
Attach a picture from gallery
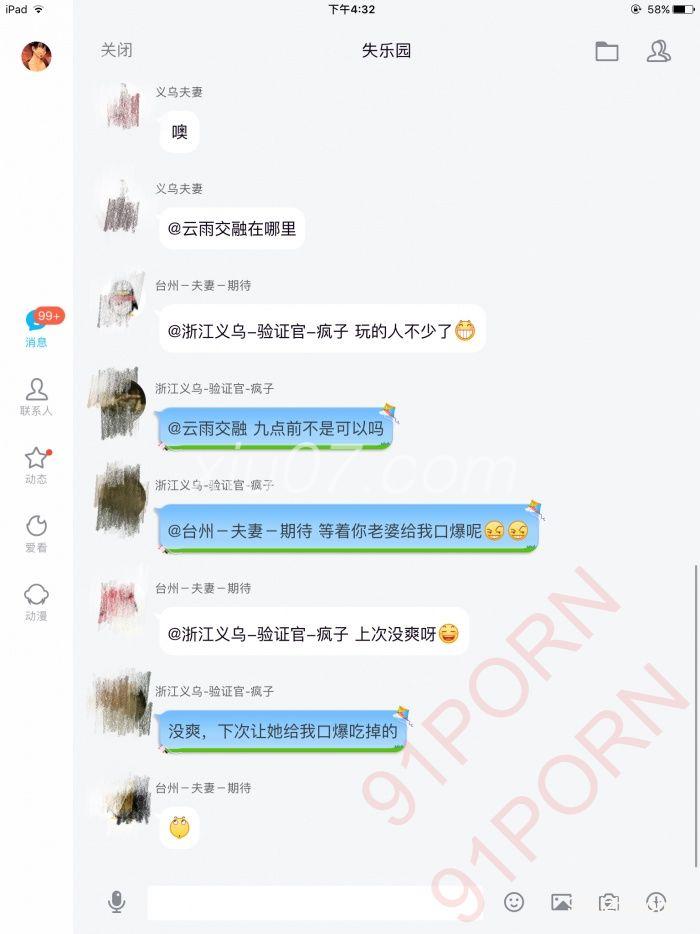(561, 902)
